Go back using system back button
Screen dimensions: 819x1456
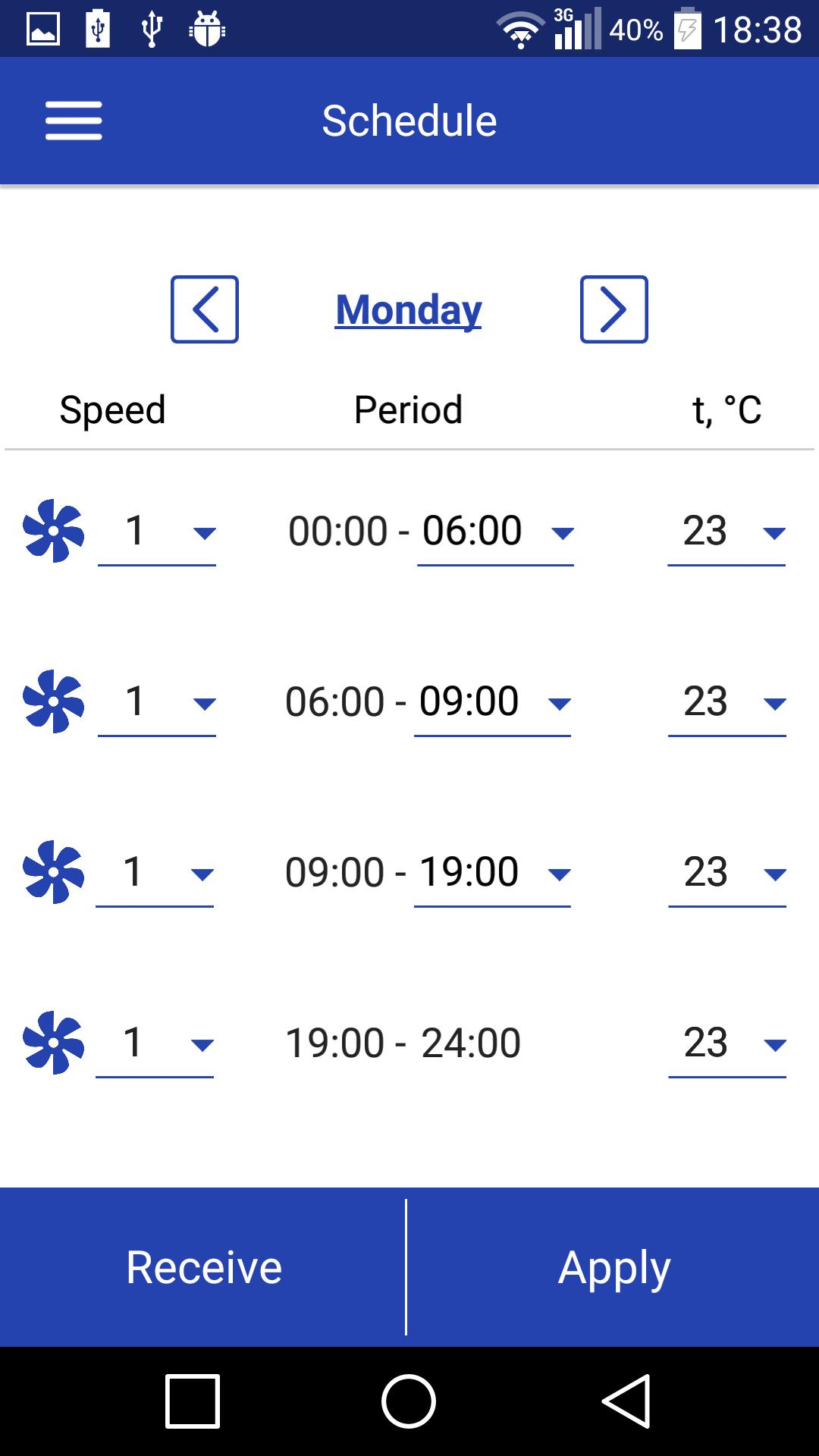coord(626,1401)
